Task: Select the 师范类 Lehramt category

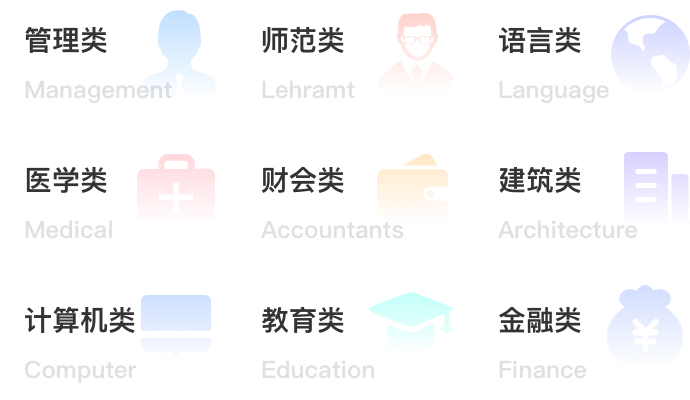Action: point(345,60)
